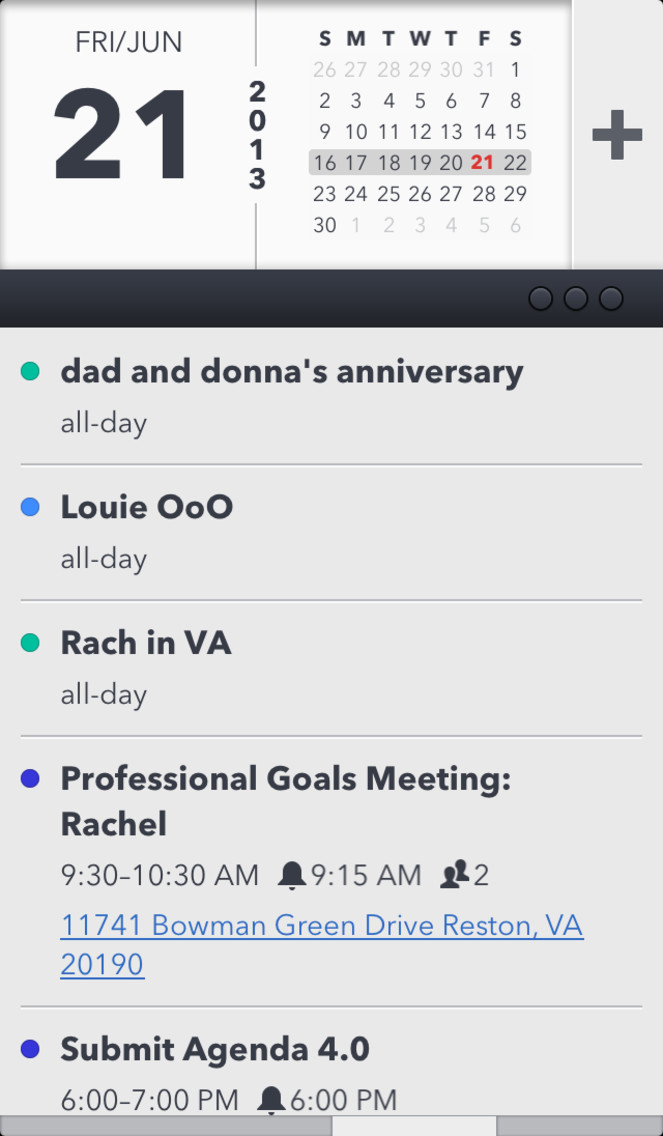Add a new event with the plus button
The height and width of the screenshot is (1136, 663).
click(617, 135)
